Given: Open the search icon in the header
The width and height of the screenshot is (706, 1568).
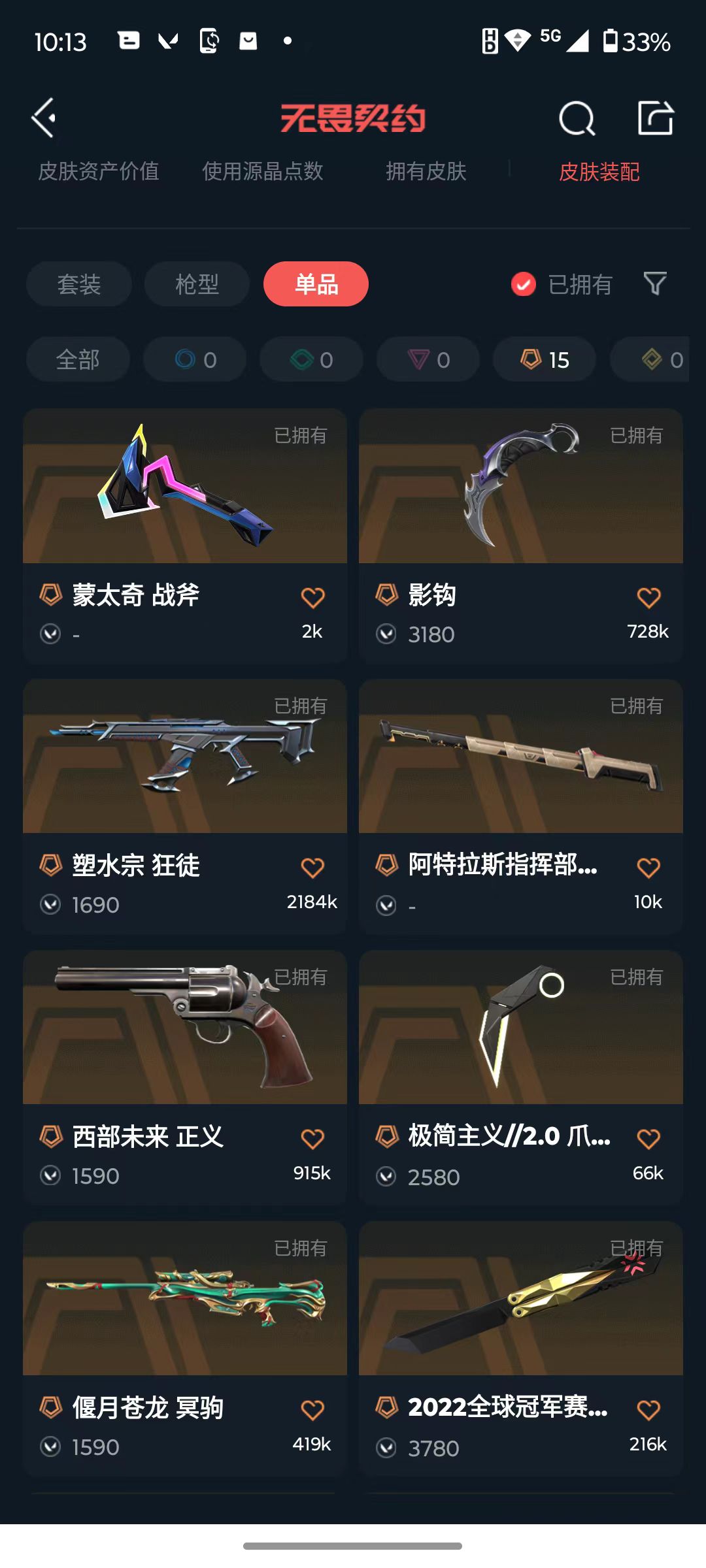Looking at the screenshot, I should (x=577, y=119).
